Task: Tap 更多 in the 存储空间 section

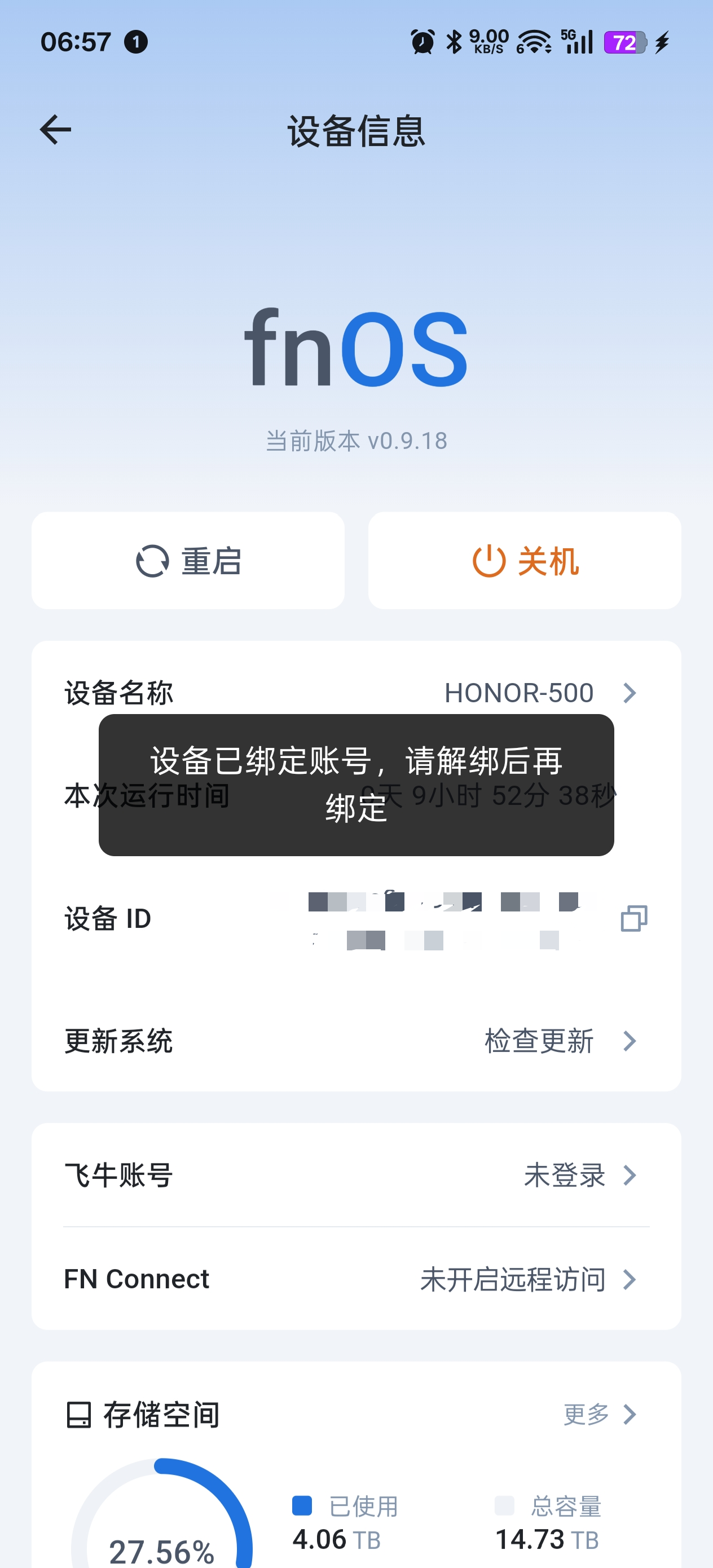Action: (599, 1414)
